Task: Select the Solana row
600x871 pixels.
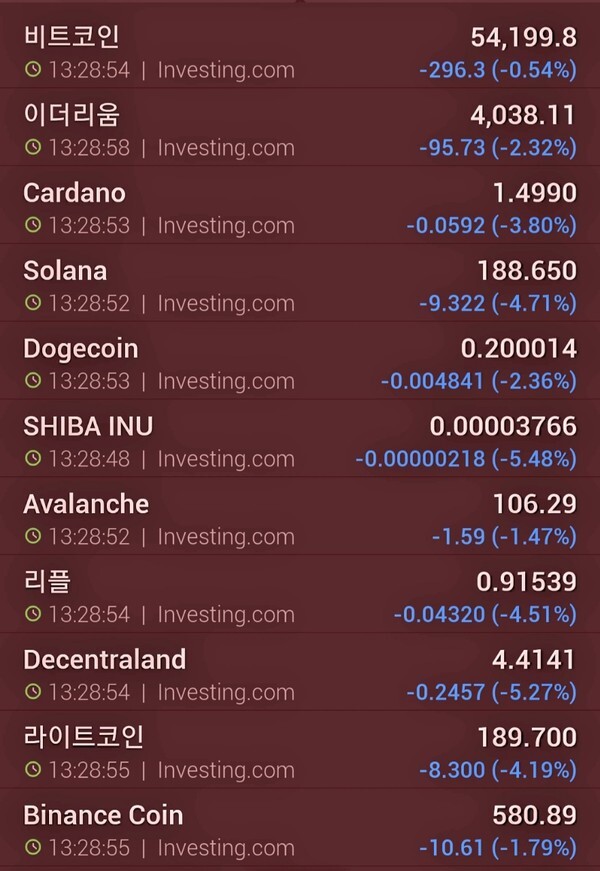Action: tap(300, 286)
